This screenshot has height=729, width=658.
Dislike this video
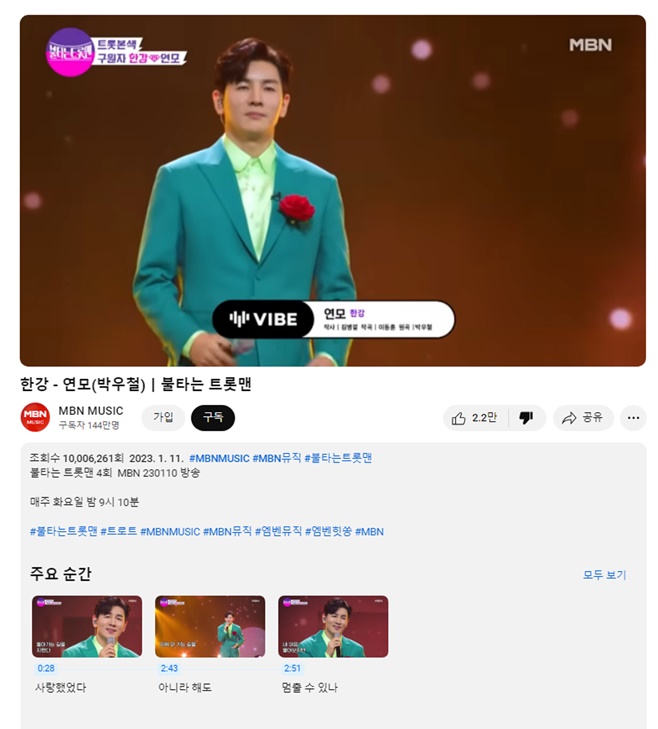pyautogui.click(x=527, y=418)
